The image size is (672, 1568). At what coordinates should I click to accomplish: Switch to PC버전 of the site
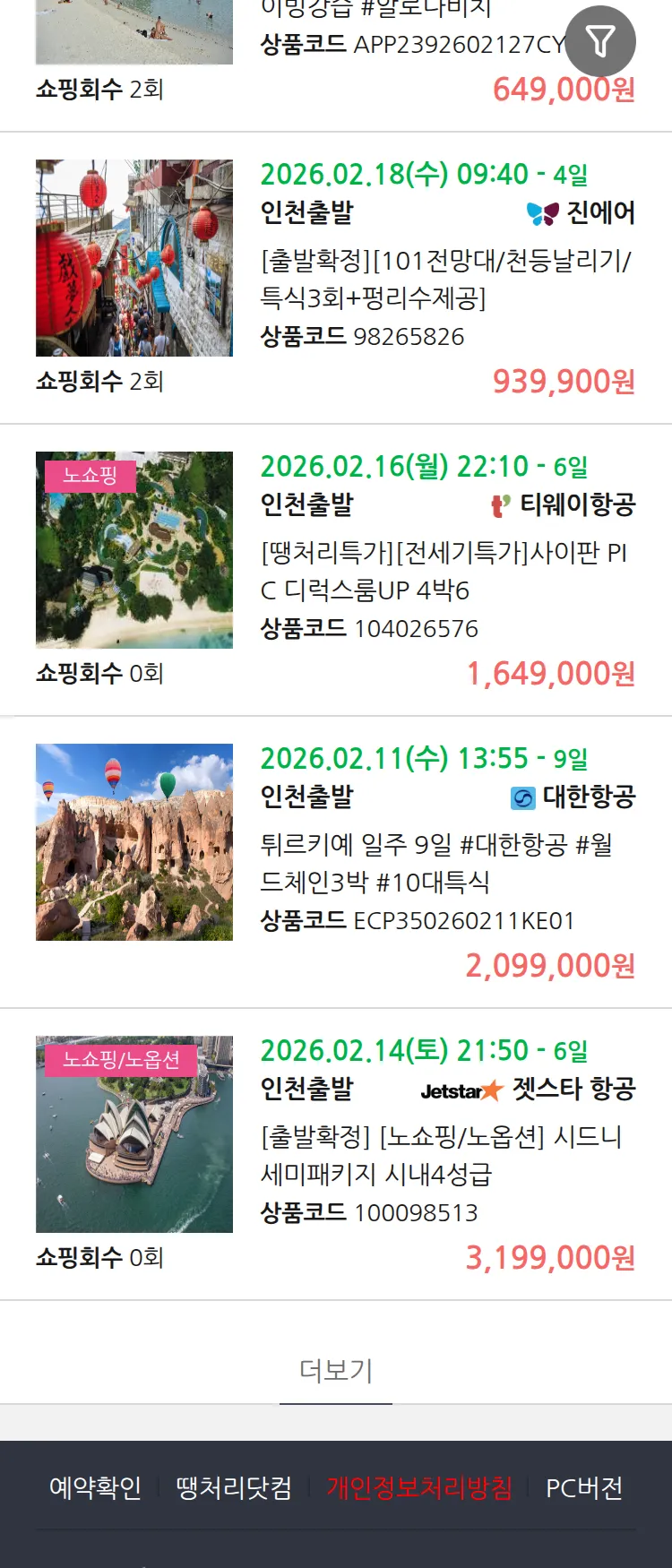tap(584, 1488)
